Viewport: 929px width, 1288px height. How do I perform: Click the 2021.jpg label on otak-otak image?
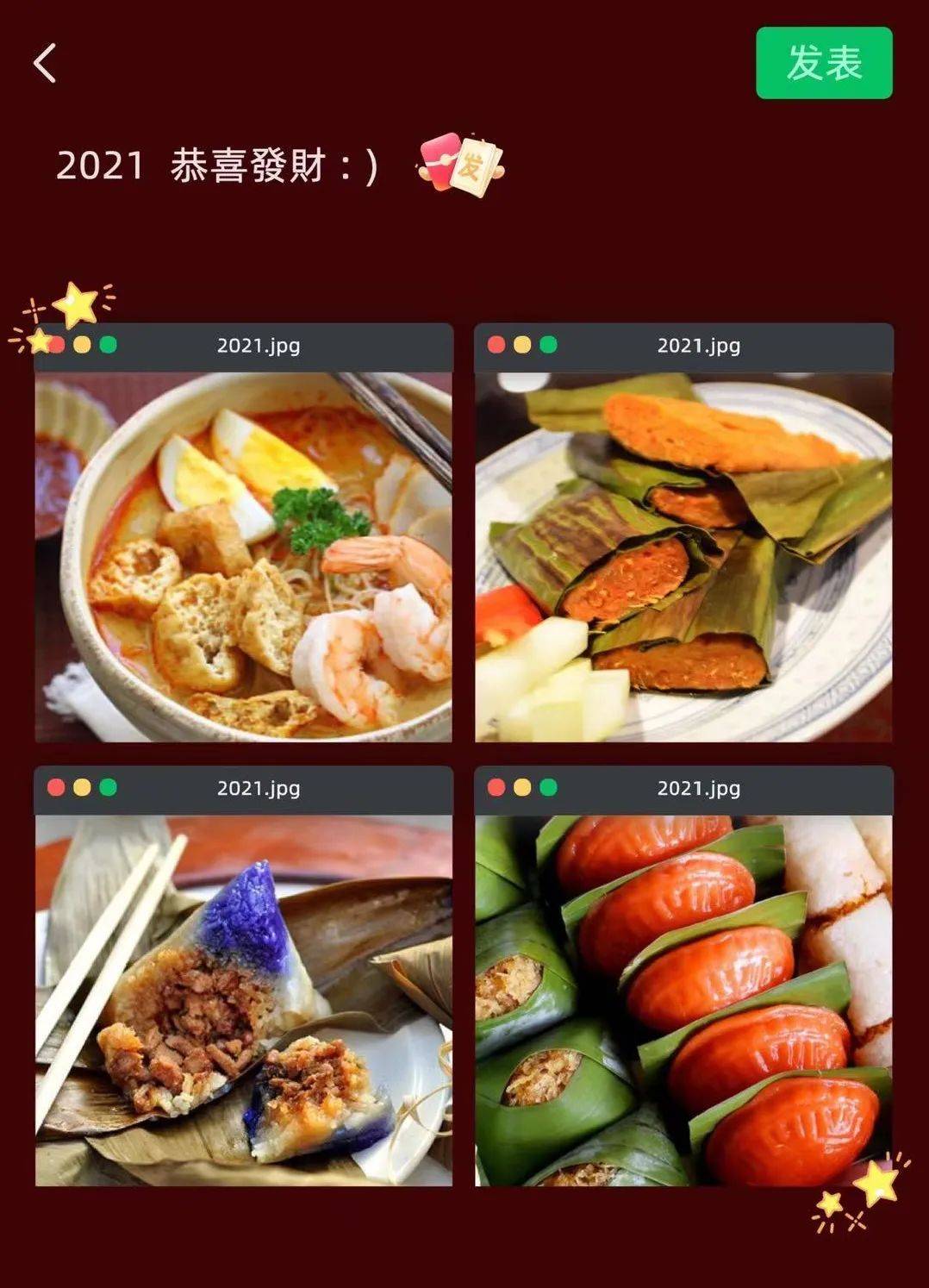(700, 344)
